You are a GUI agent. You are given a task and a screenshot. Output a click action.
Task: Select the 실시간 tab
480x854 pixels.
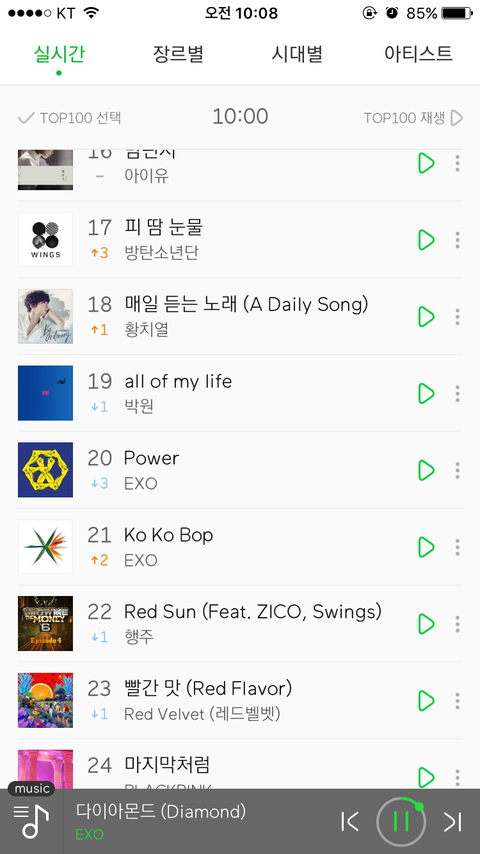[59, 54]
